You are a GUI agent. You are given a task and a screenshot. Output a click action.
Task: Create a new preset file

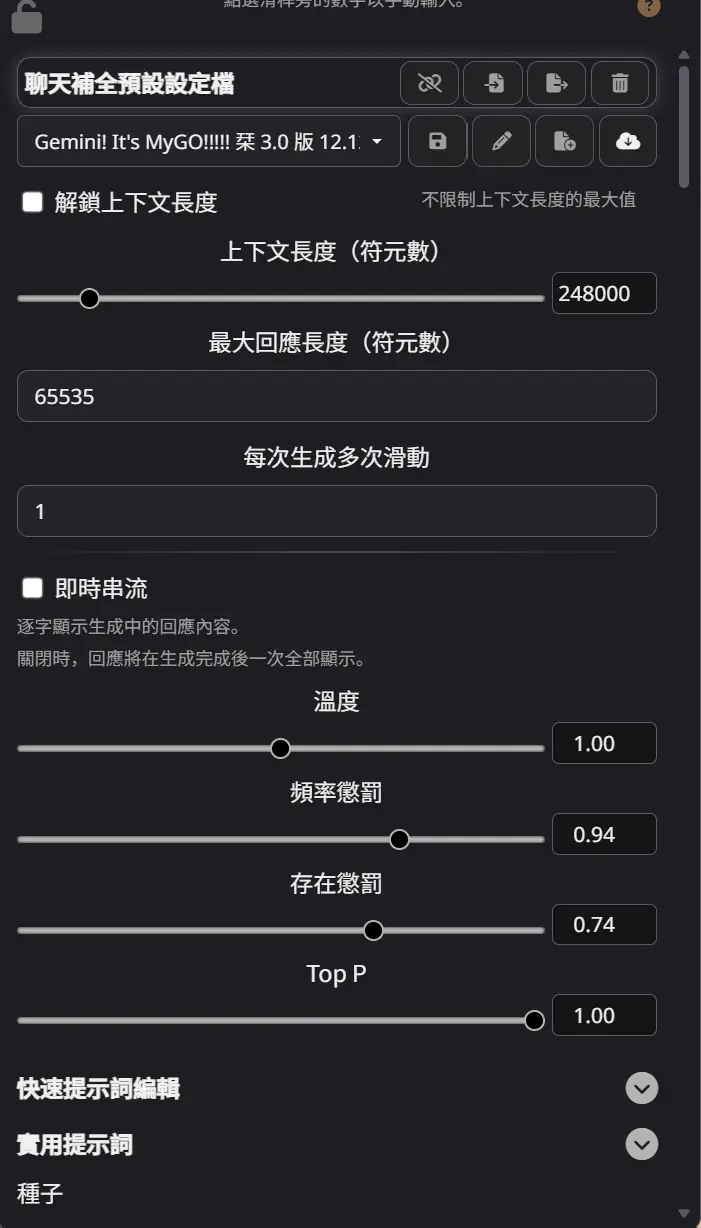[564, 142]
